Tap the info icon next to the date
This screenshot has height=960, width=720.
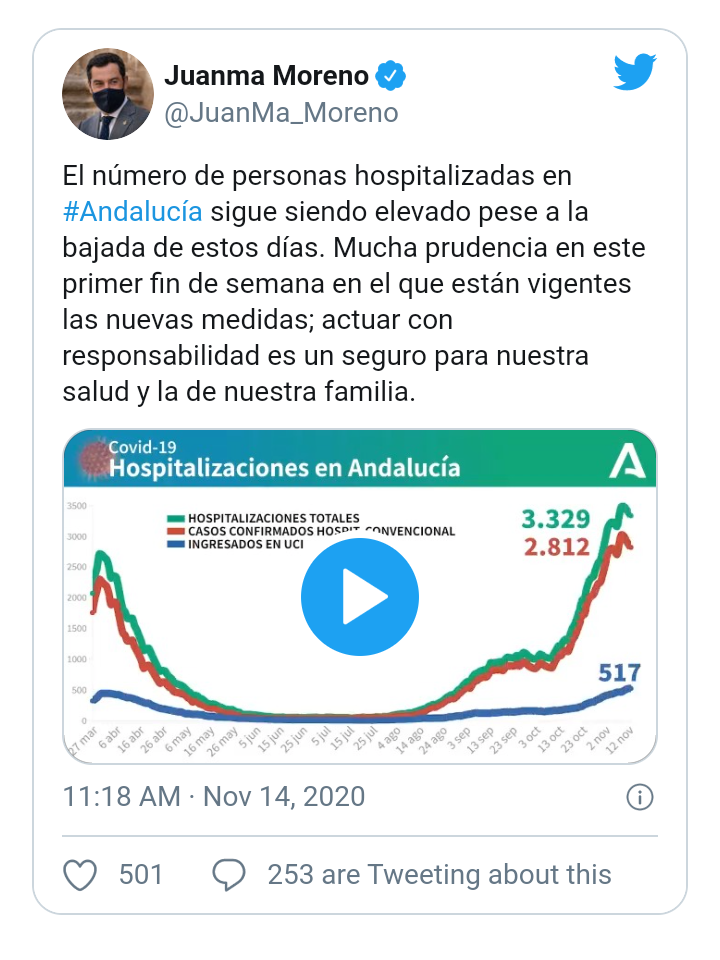point(640,797)
